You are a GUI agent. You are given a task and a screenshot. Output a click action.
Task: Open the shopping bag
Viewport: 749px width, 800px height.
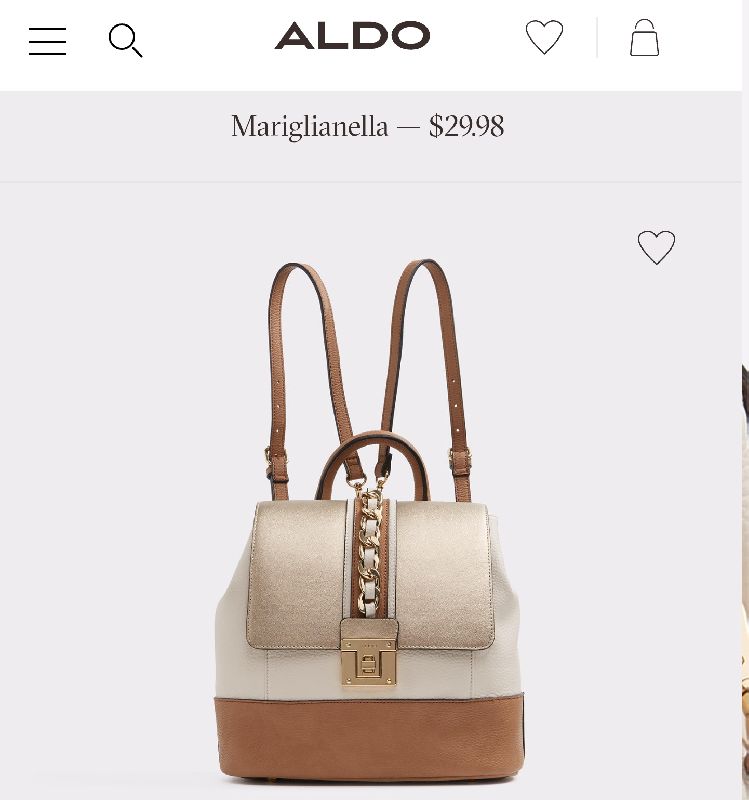tap(644, 38)
